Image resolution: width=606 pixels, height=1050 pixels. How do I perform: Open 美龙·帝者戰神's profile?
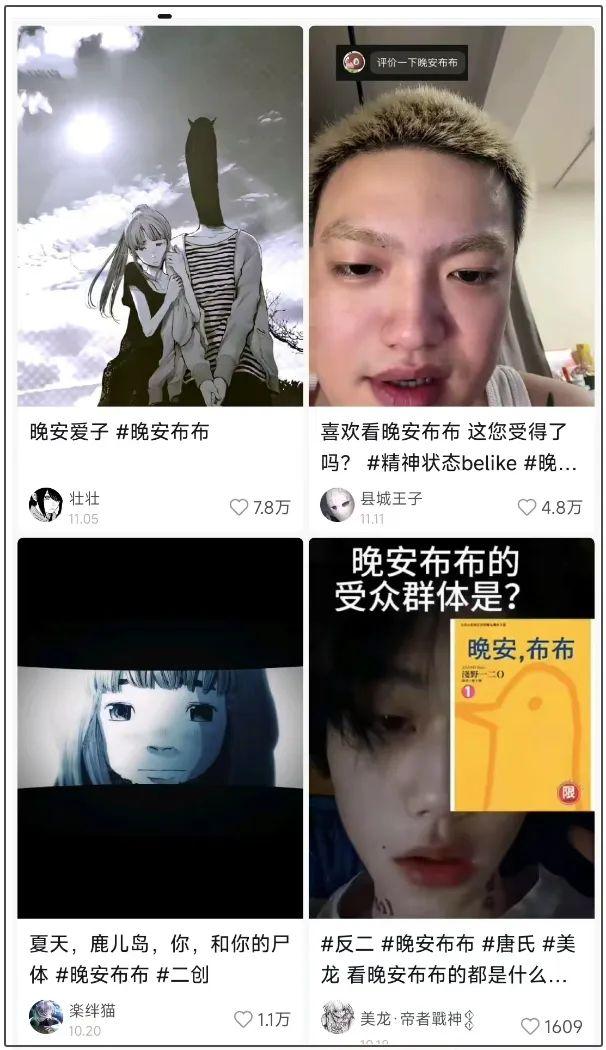[x=337, y=1019]
